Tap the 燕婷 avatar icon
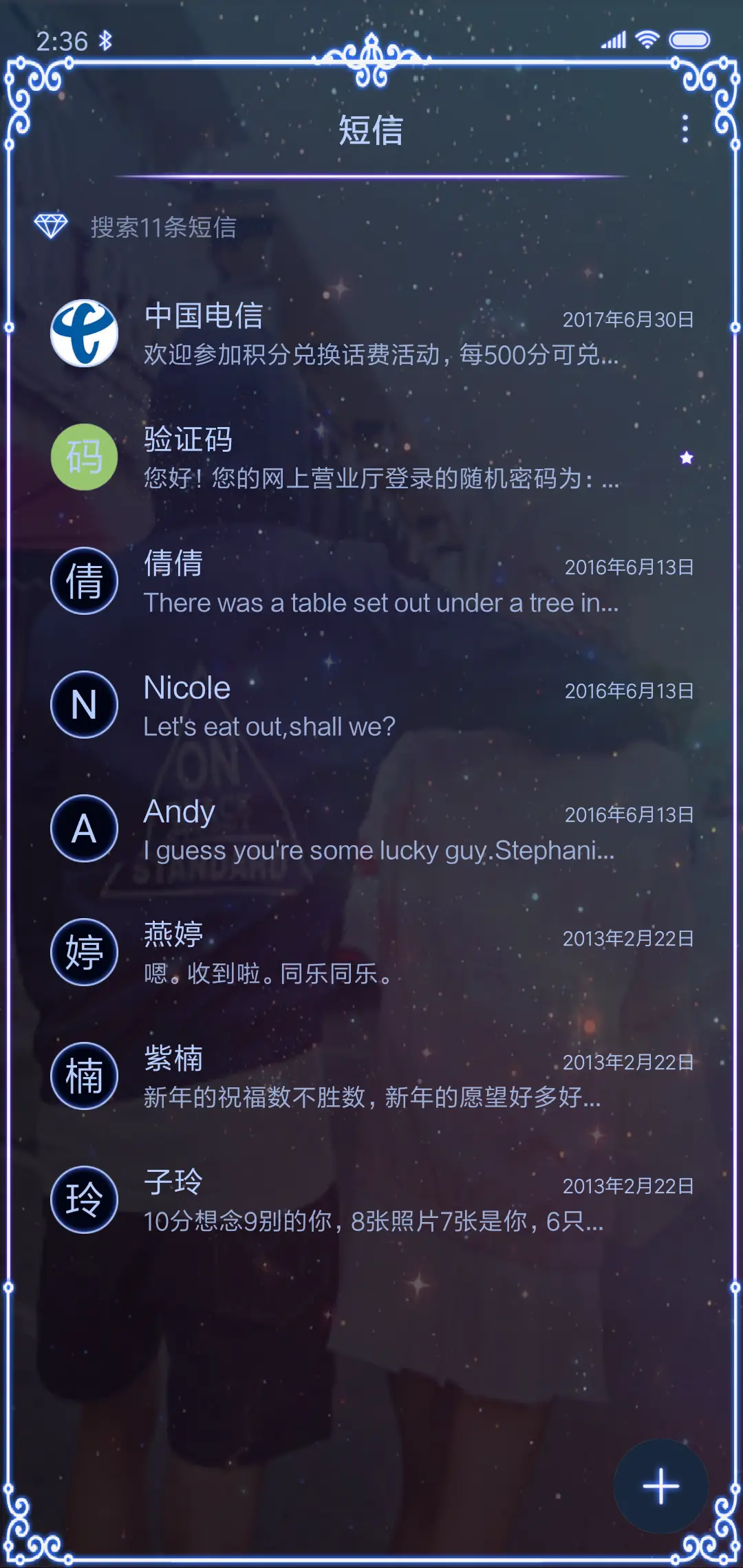The image size is (743, 1568). click(85, 952)
